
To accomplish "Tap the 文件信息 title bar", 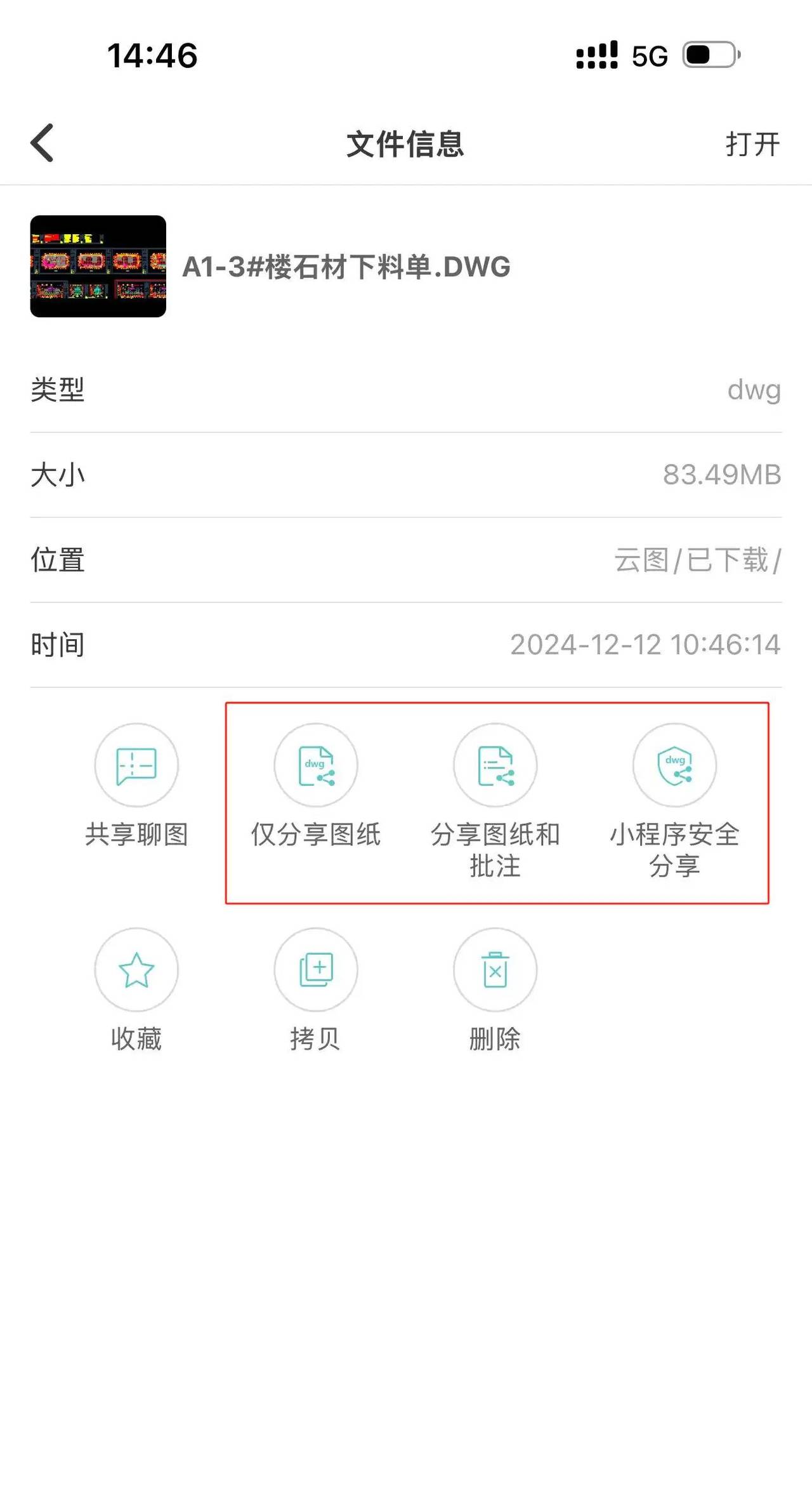I will coord(404,145).
